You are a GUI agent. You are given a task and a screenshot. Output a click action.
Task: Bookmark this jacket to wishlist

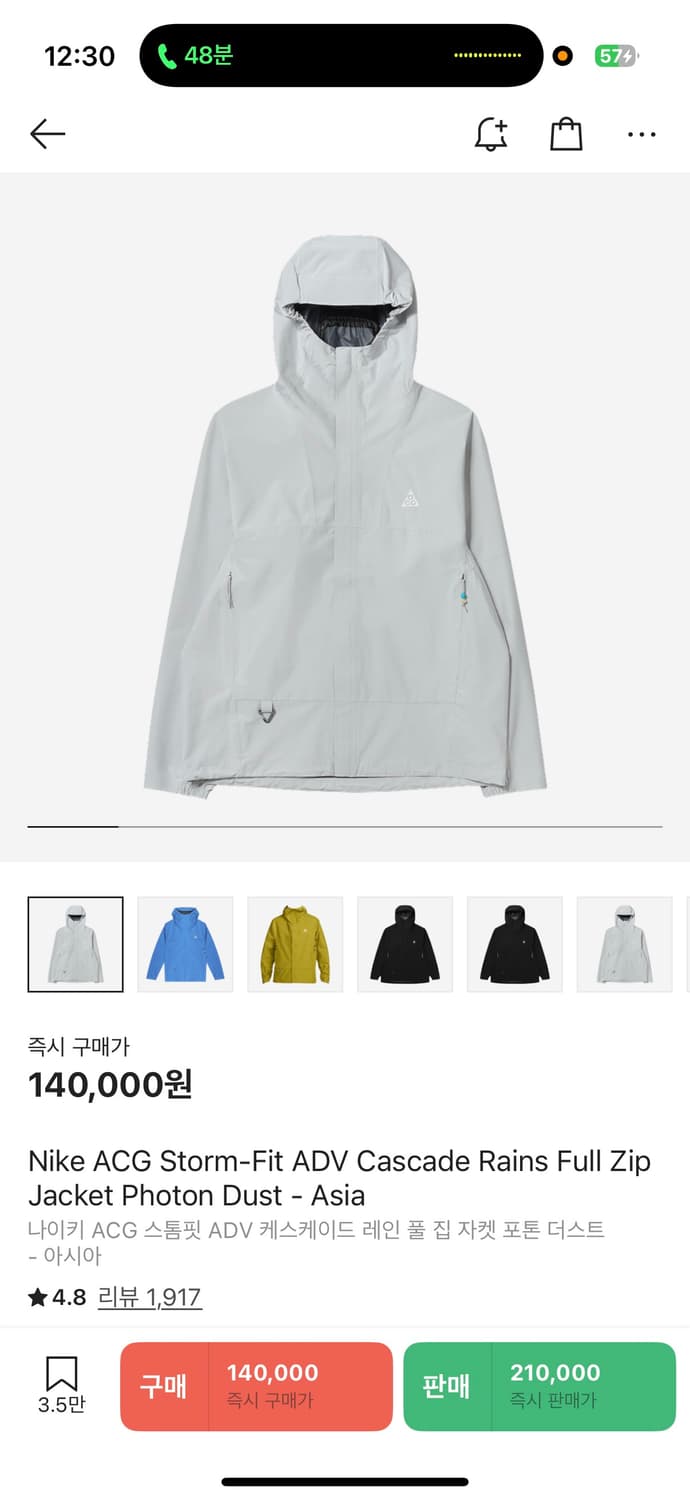(x=62, y=1384)
